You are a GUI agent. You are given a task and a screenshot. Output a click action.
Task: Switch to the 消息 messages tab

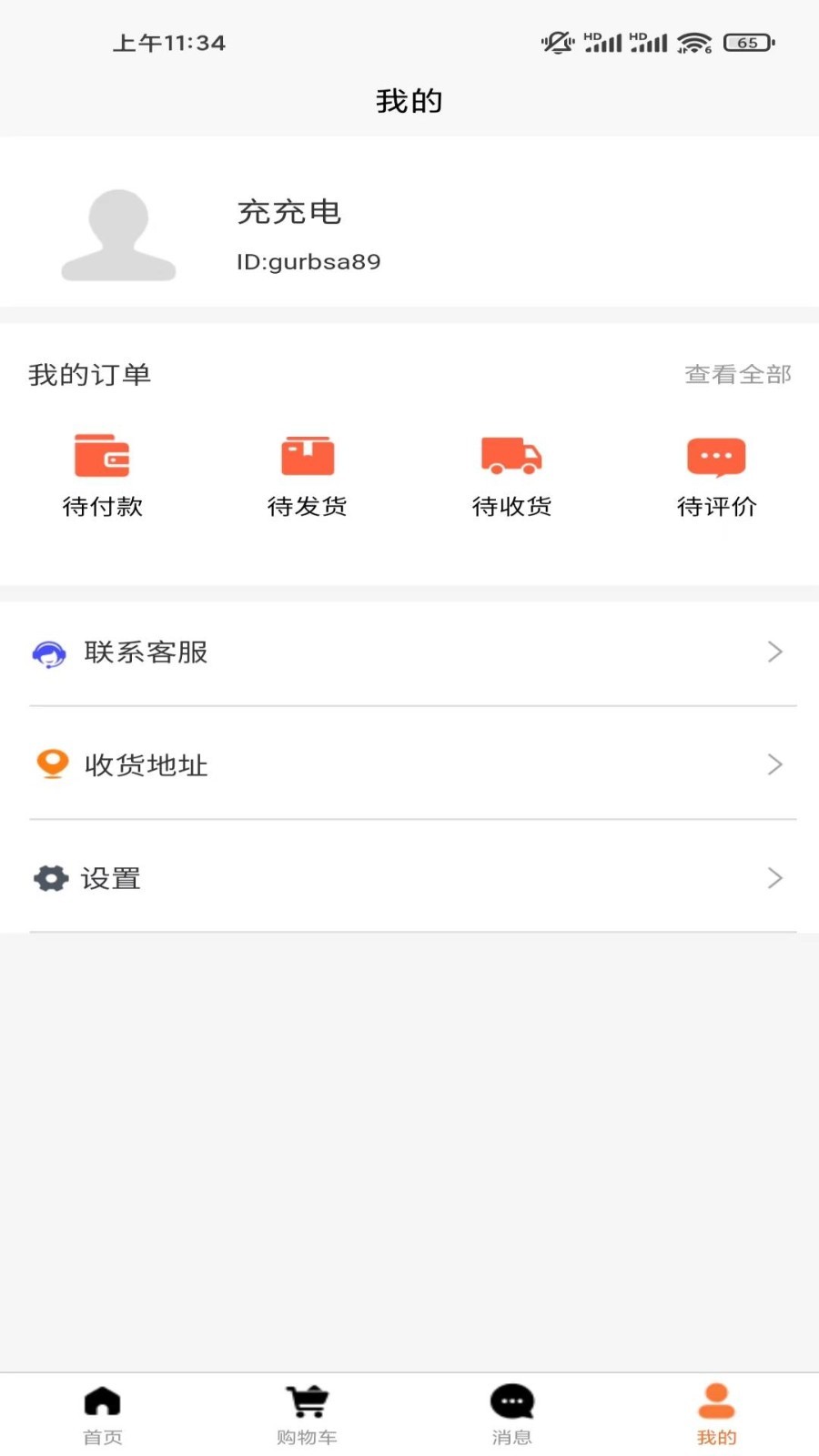pos(511,1415)
